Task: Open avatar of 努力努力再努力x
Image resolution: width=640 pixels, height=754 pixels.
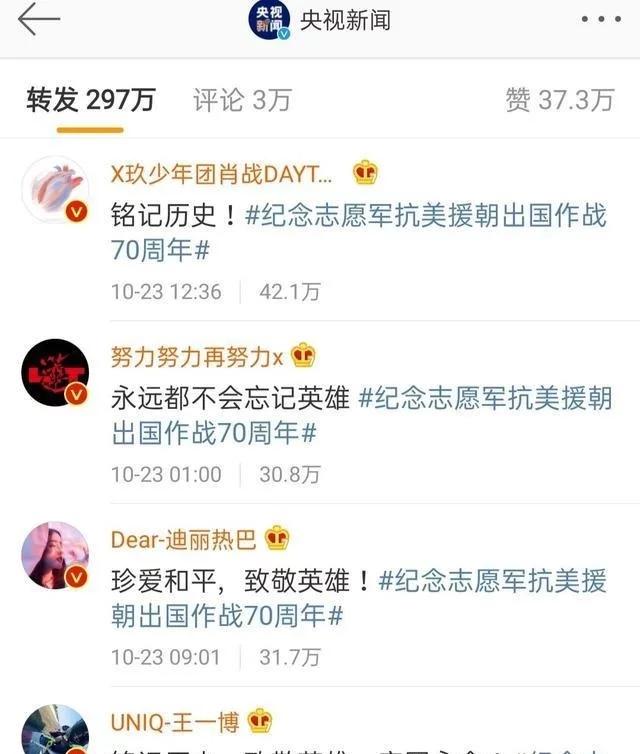Action: [x=55, y=372]
